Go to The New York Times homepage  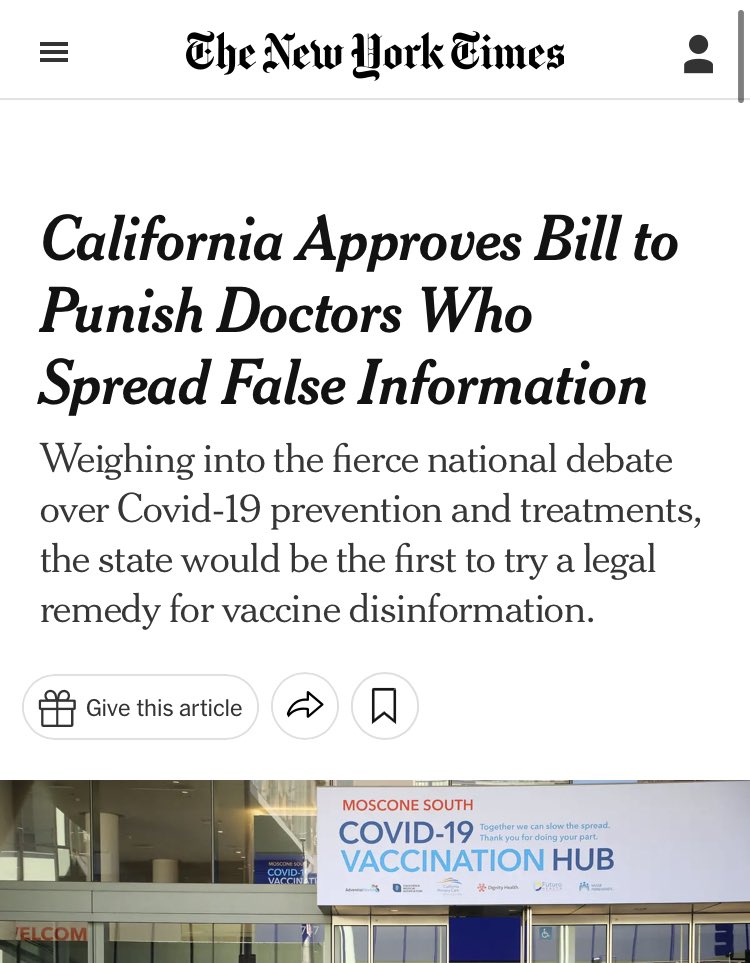375,54
